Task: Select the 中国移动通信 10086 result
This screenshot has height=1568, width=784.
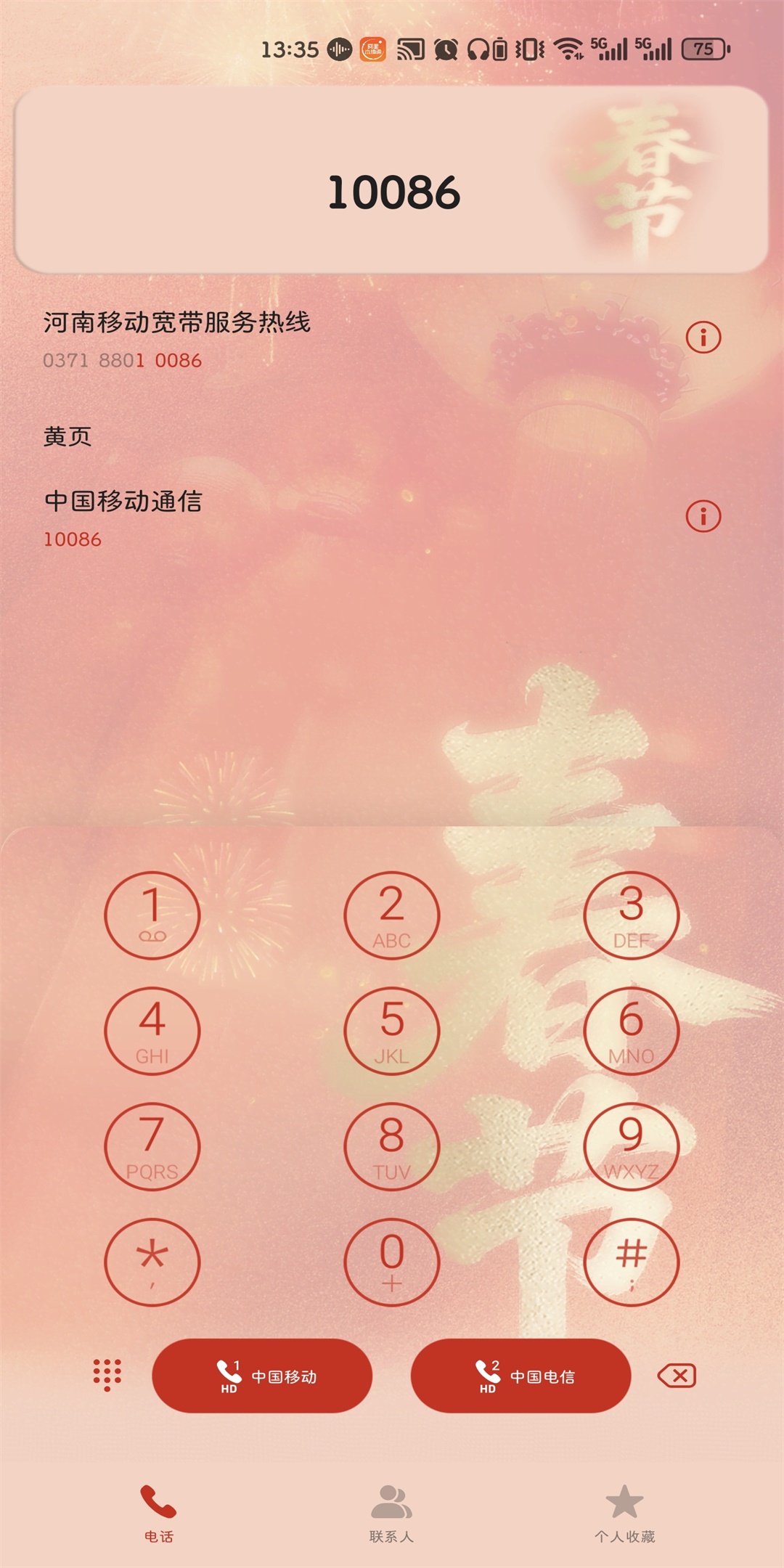Action: (x=290, y=518)
